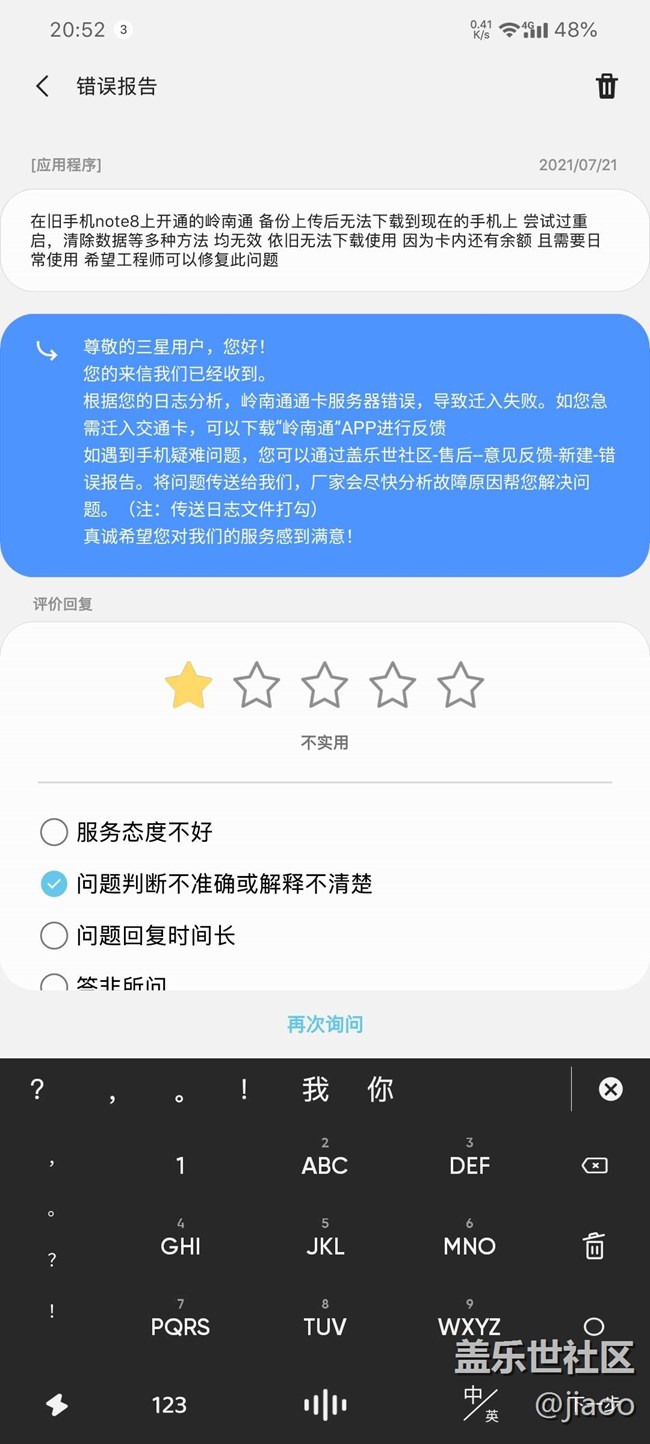The height and width of the screenshot is (1444, 650).
Task: Select the first star rating
Action: click(188, 686)
